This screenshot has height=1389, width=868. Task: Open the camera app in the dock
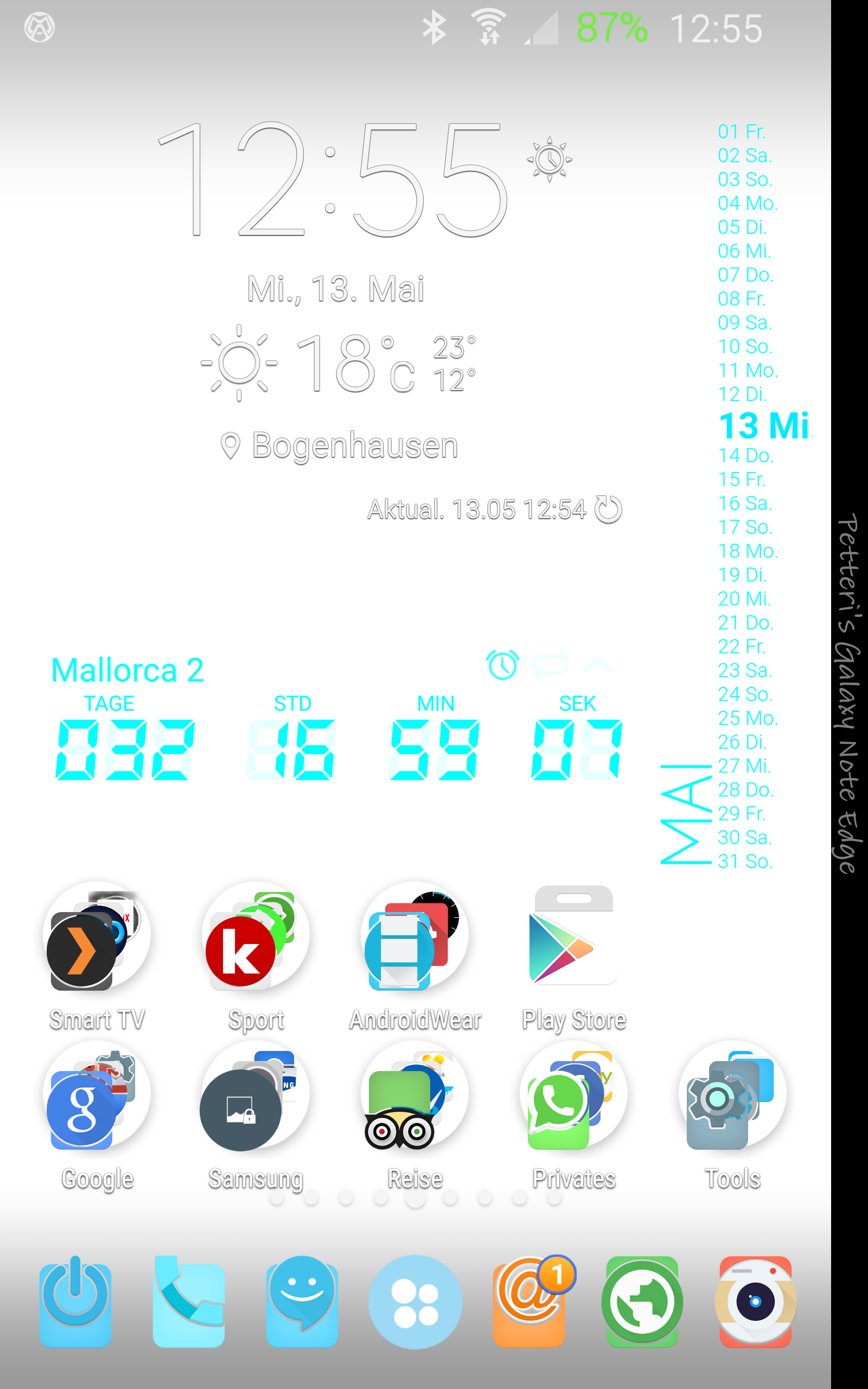point(756,1302)
